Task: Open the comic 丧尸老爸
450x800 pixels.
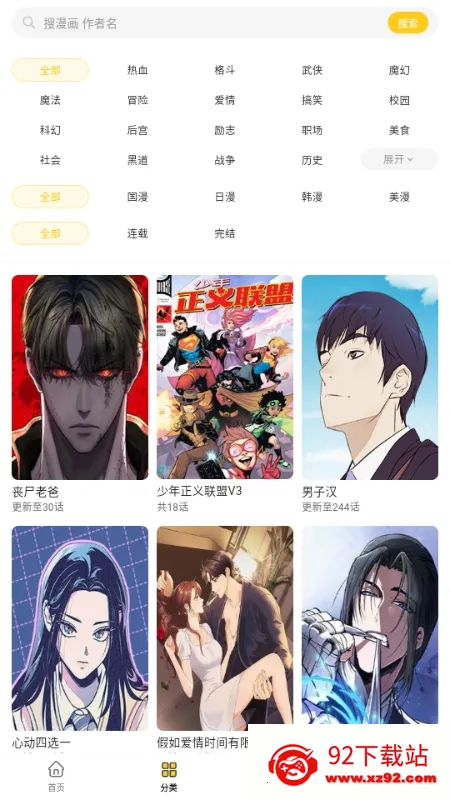Action: (80, 394)
